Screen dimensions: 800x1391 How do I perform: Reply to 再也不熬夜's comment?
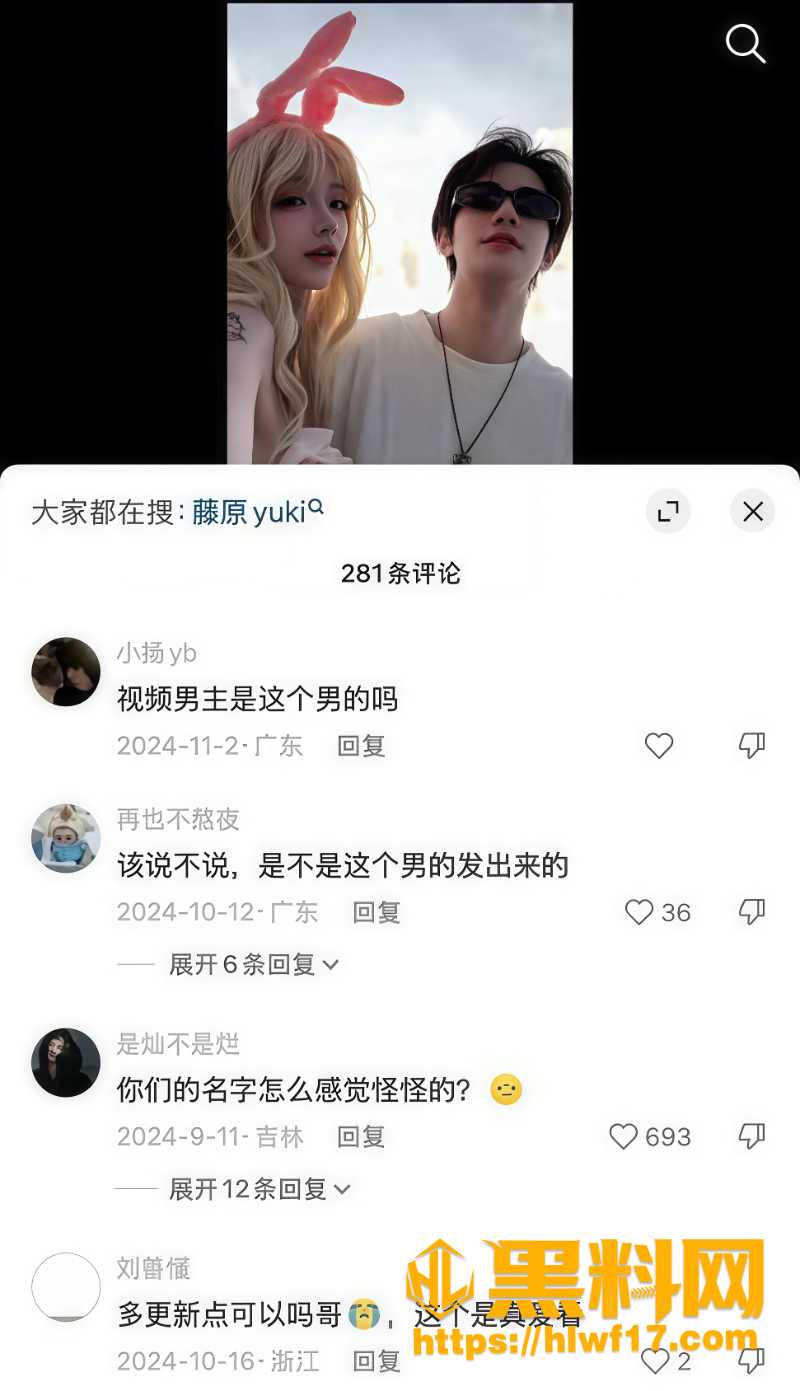376,912
